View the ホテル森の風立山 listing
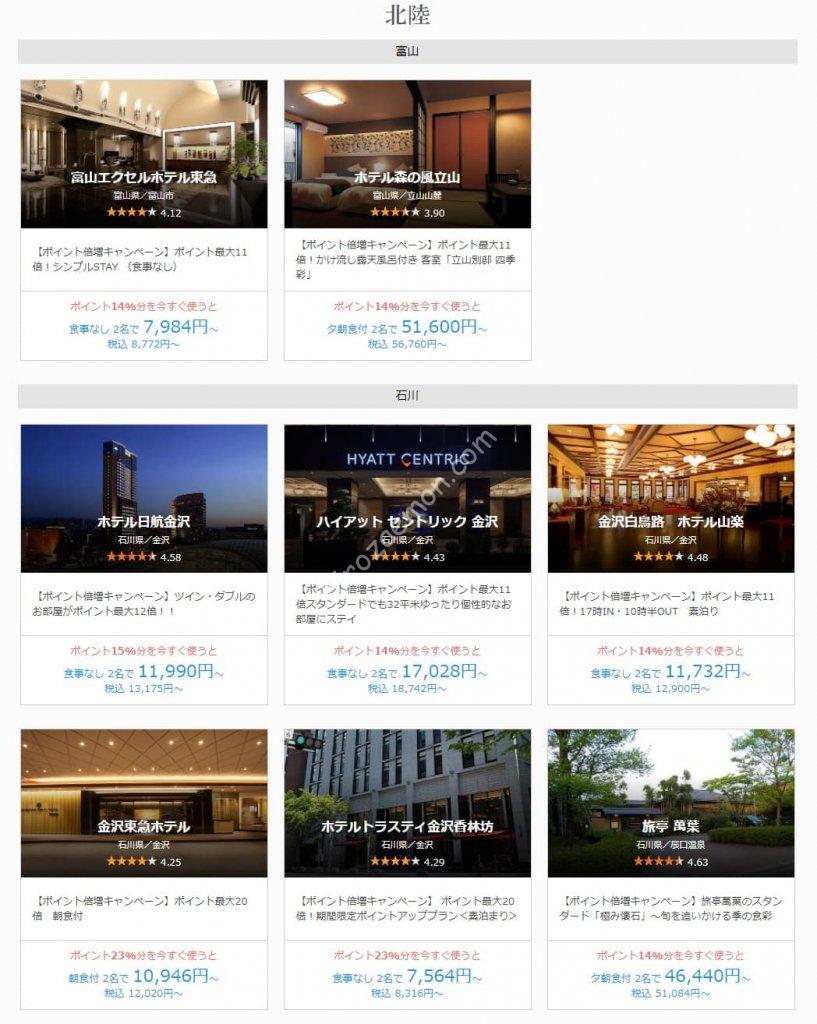The image size is (817, 1024). (407, 176)
